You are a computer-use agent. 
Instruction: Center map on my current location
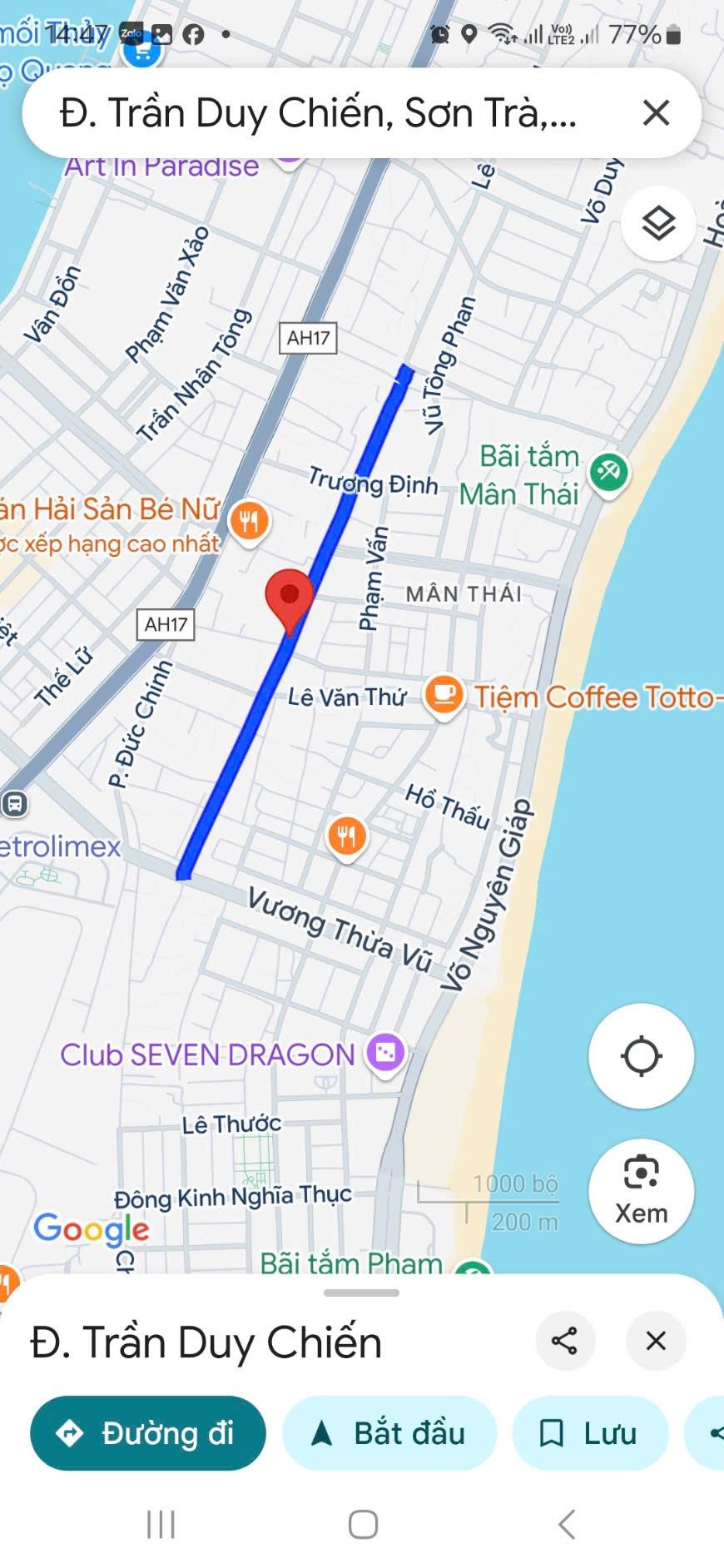(641, 1056)
